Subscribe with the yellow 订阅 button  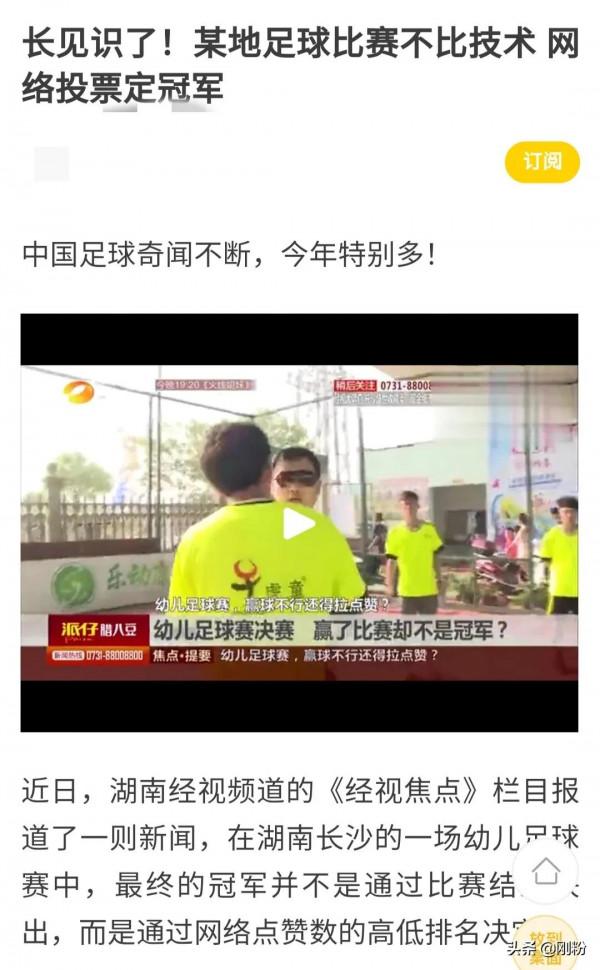point(541,162)
